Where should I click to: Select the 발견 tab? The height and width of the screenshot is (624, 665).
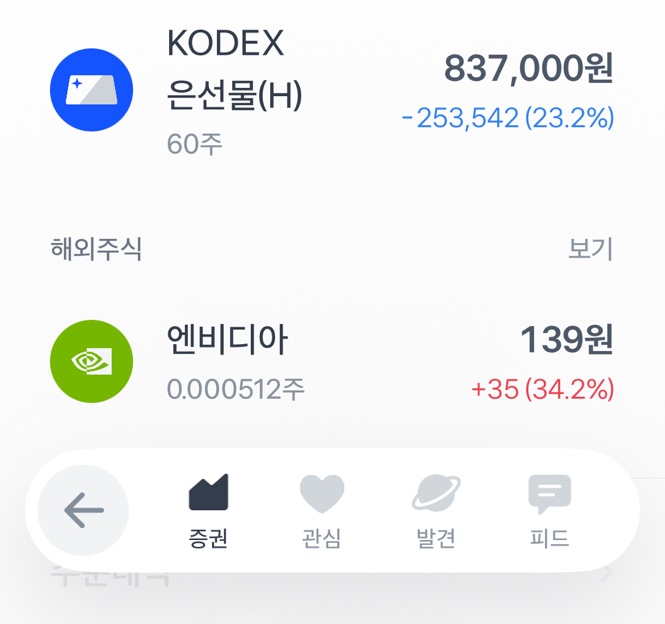436,511
